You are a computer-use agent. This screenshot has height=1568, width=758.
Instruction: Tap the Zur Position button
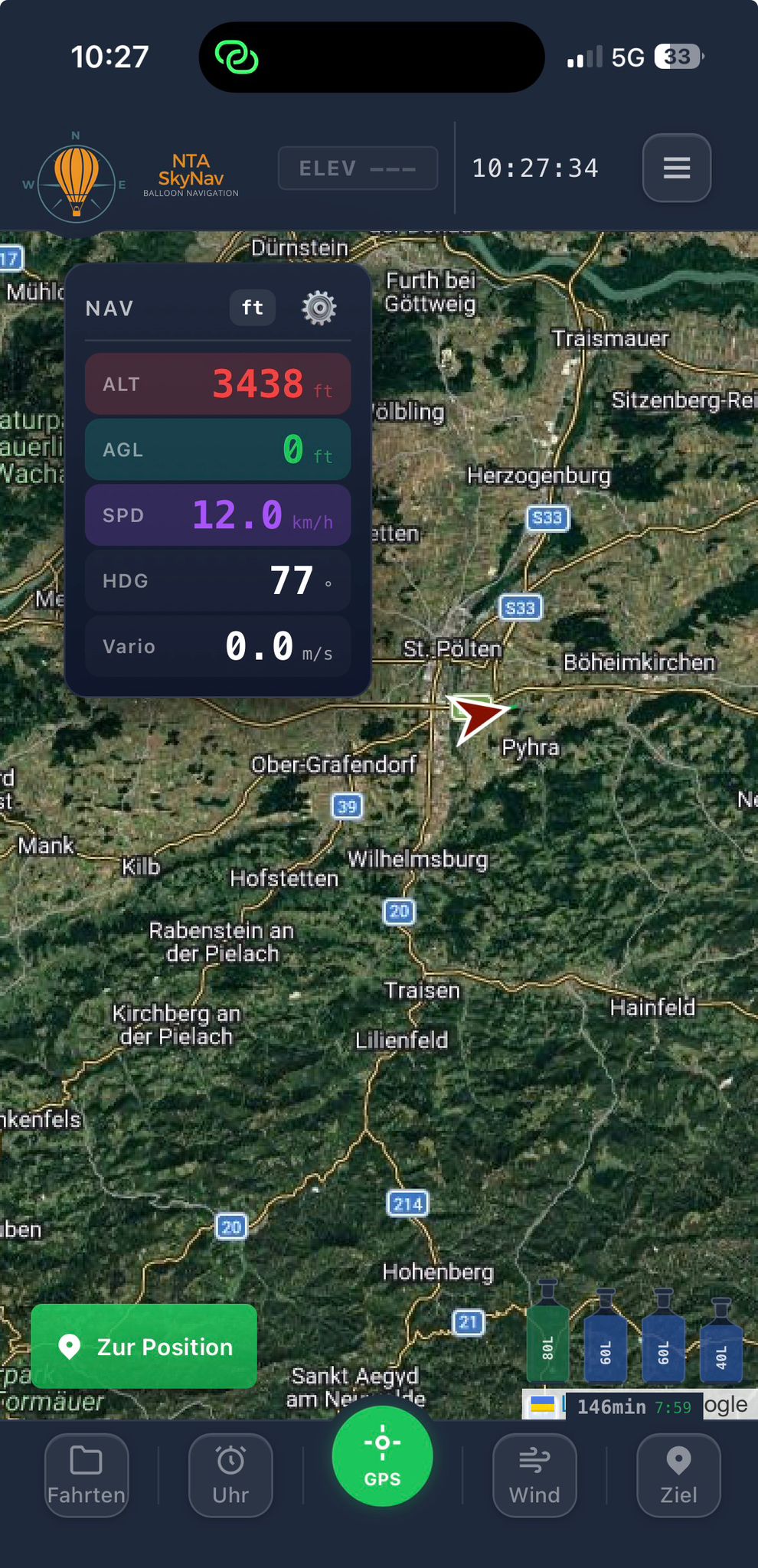click(144, 1347)
